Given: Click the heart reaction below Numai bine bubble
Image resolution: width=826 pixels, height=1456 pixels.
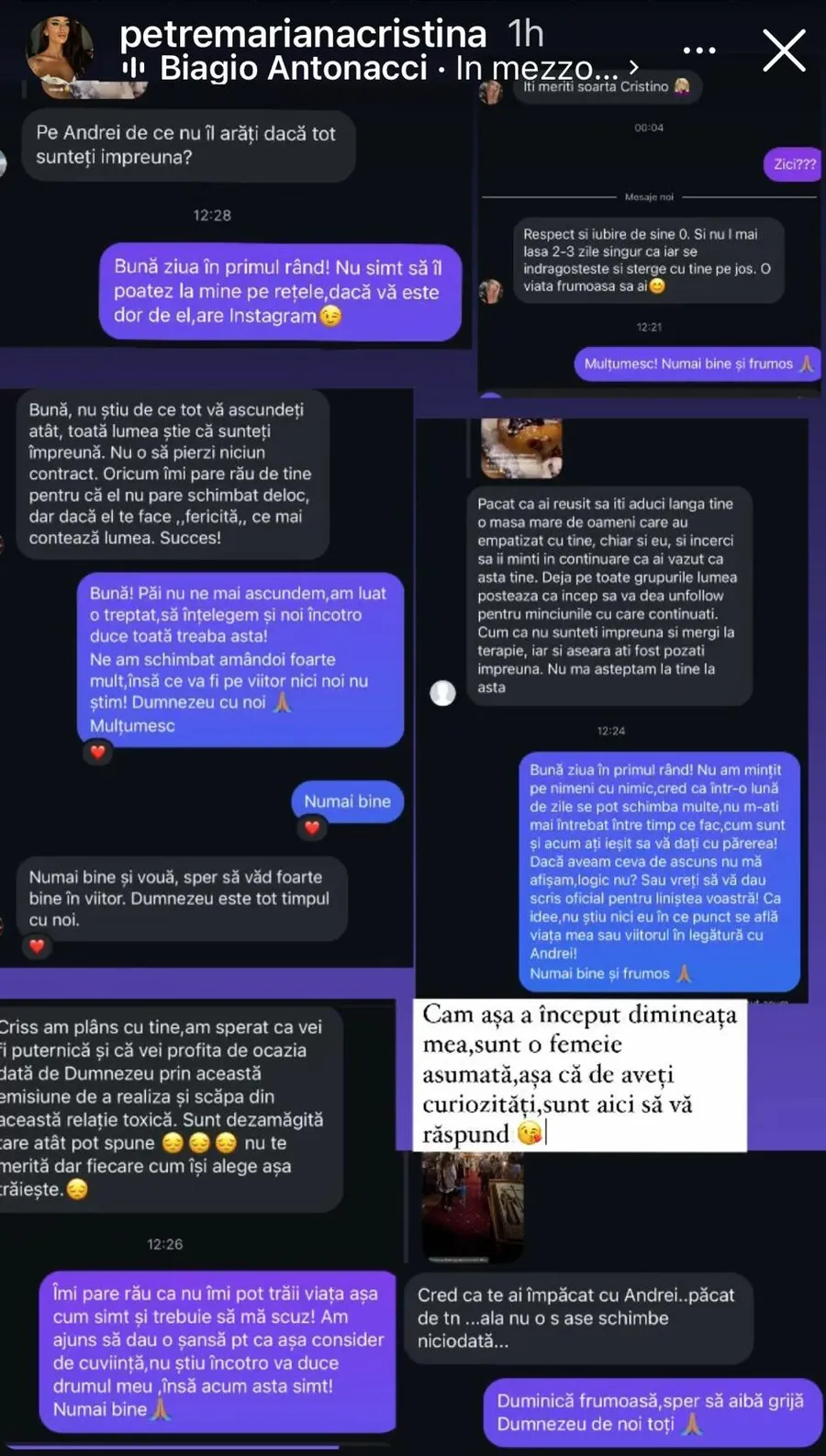Looking at the screenshot, I should pos(312,827).
